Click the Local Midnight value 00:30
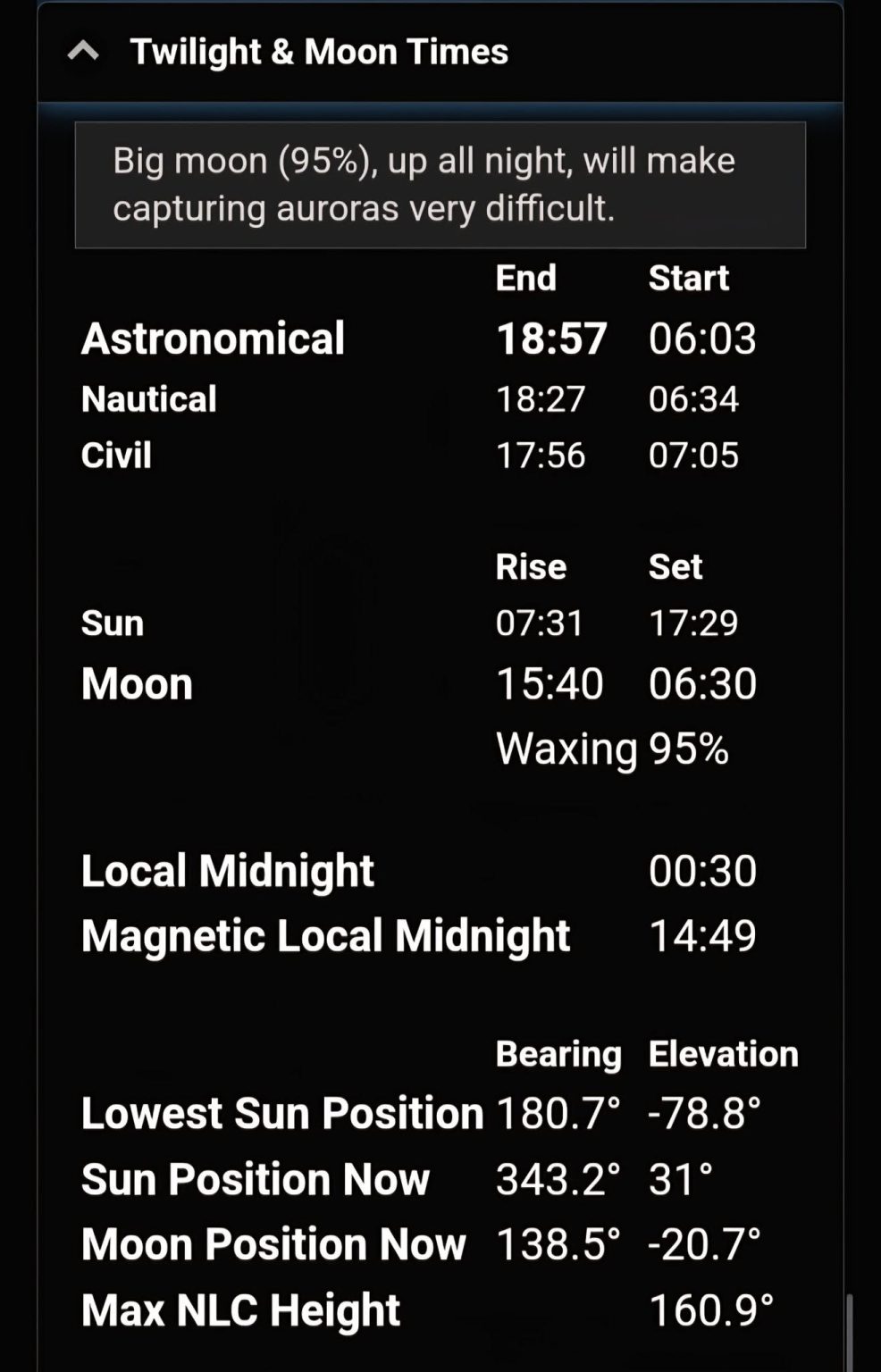This screenshot has width=881, height=1372. (x=705, y=870)
